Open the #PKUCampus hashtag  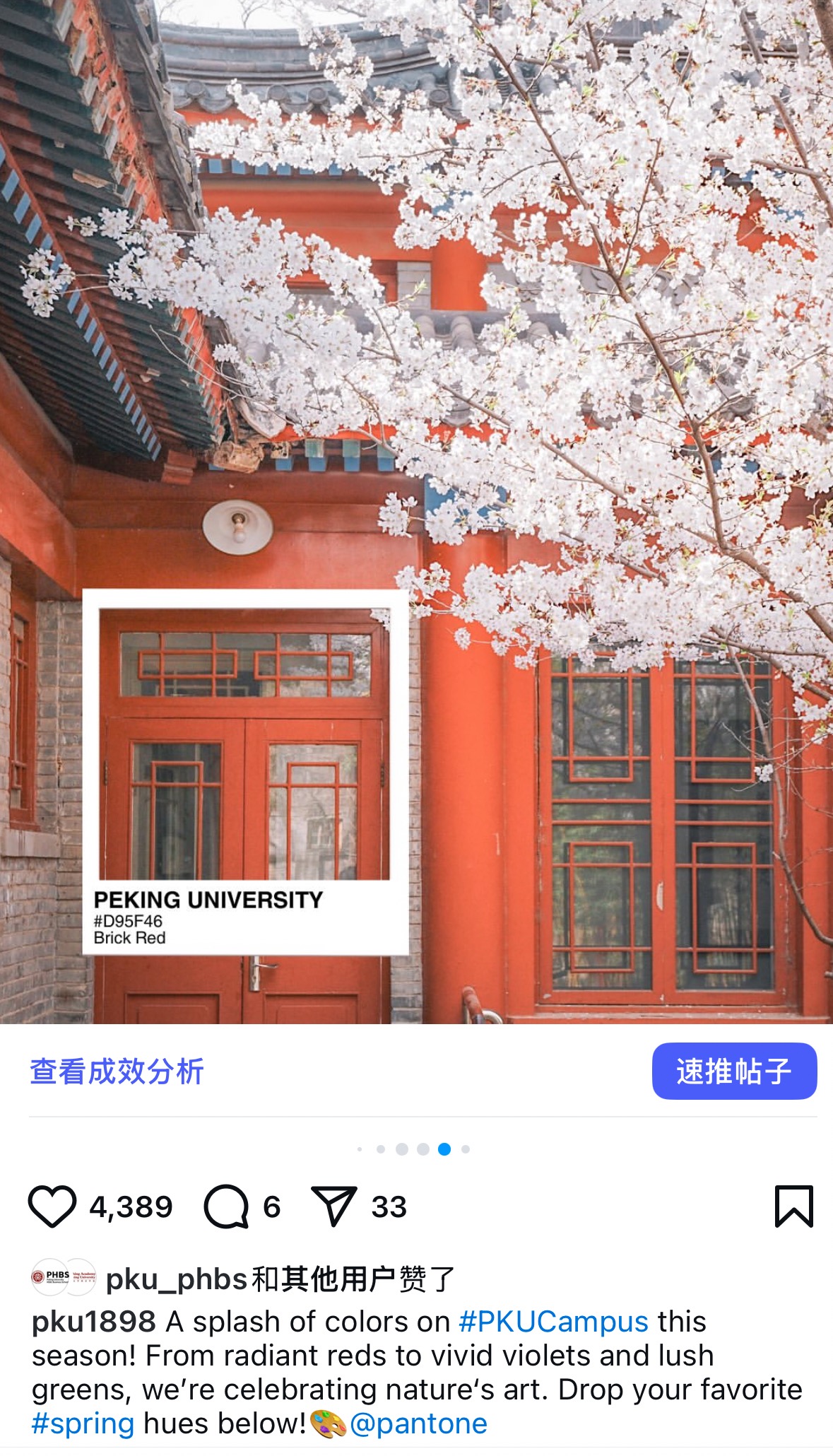(x=553, y=1322)
